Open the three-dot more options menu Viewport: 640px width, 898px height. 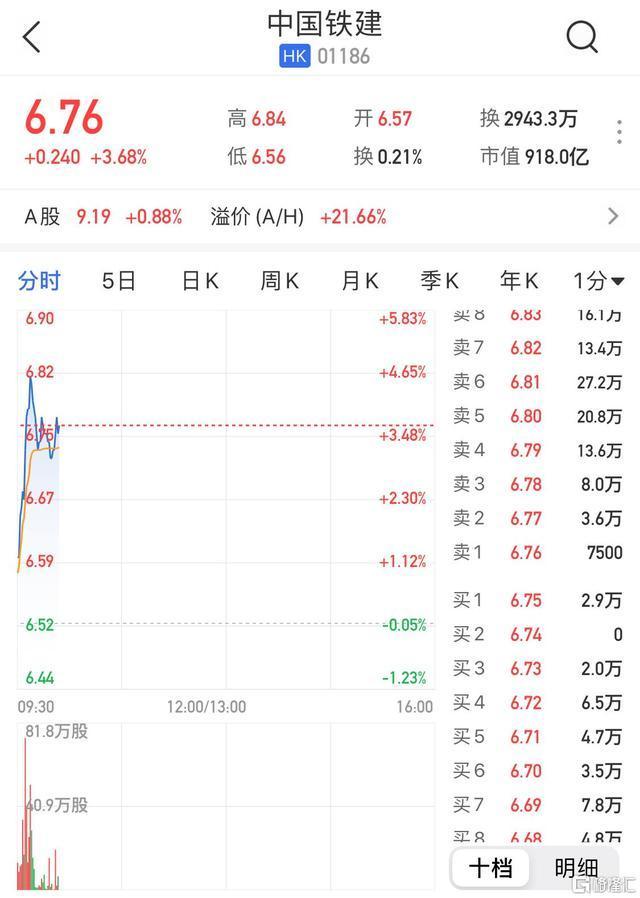pos(620,135)
